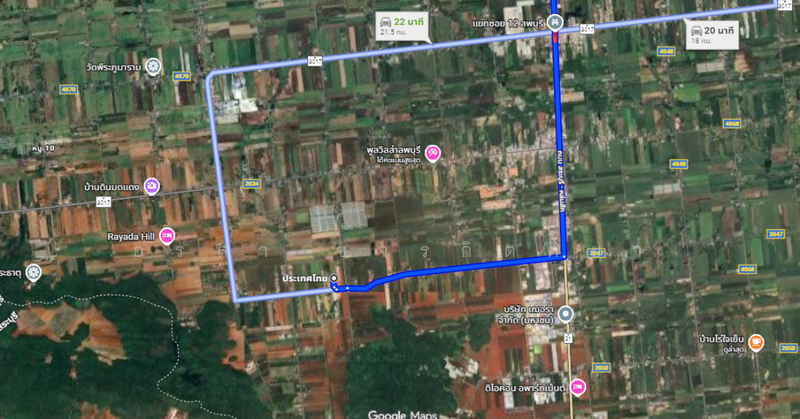Choose the 20-minute route callout
Screen dimensions: 800x419
(711, 35)
